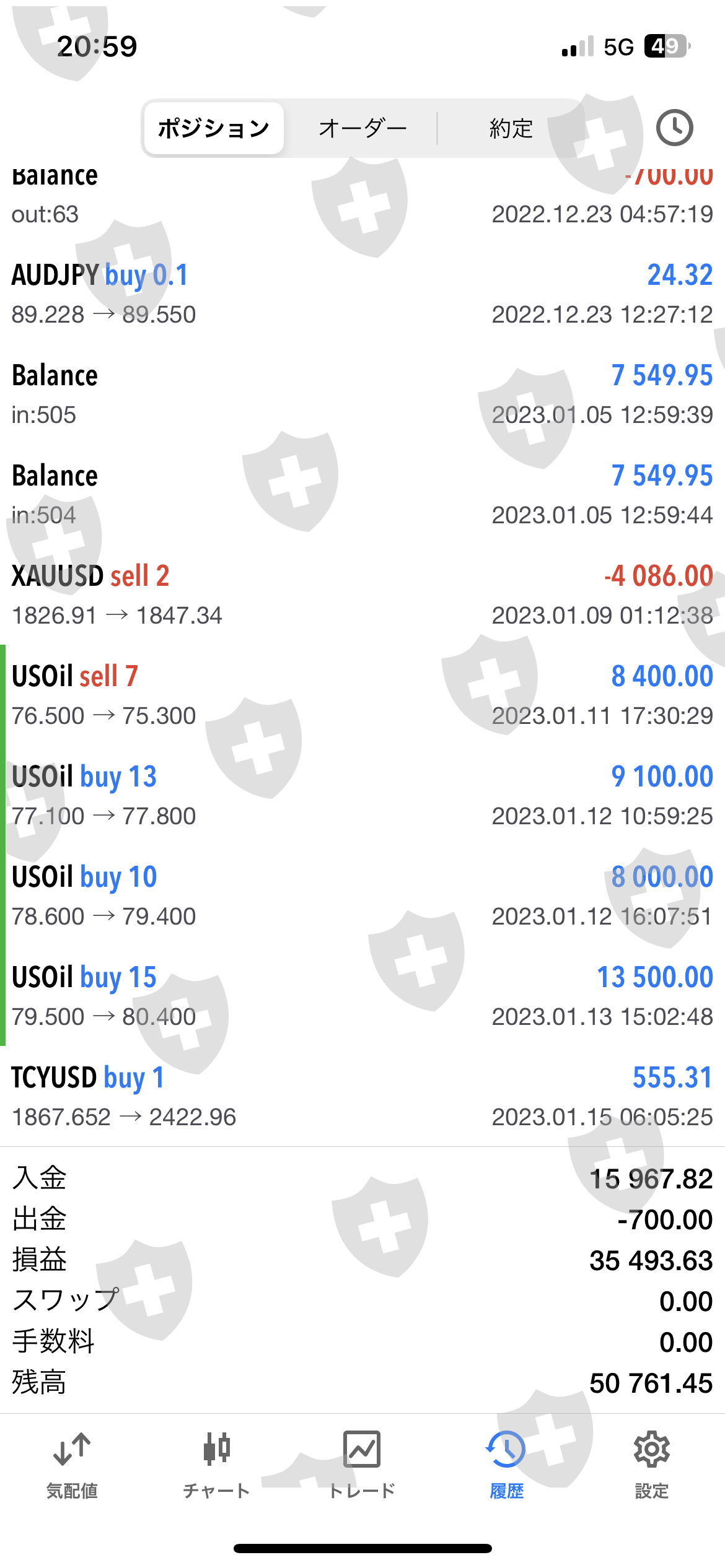Image resolution: width=725 pixels, height=1568 pixels.
Task: Tap the Balance in:505 deposit row
Action: (362, 394)
